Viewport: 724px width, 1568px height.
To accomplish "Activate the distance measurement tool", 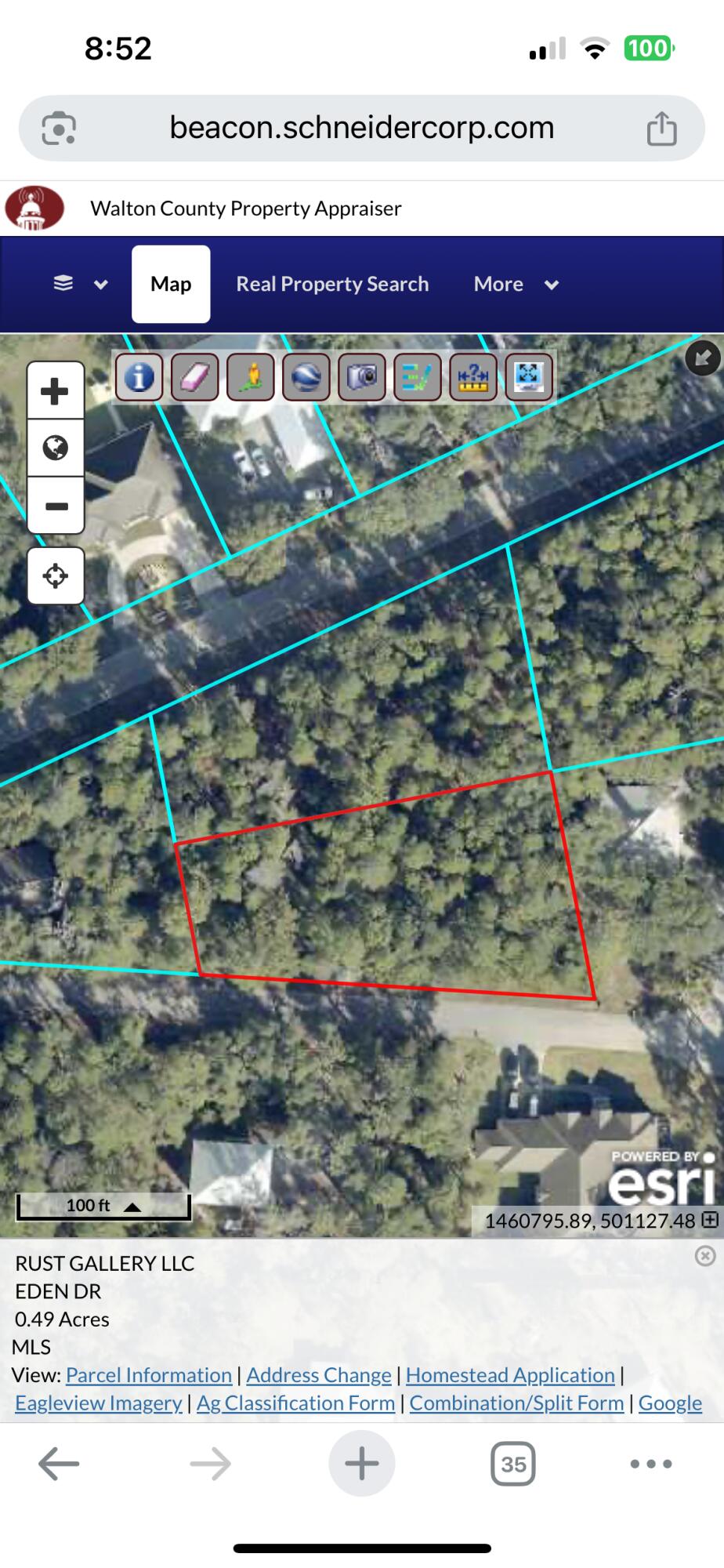I will click(472, 378).
